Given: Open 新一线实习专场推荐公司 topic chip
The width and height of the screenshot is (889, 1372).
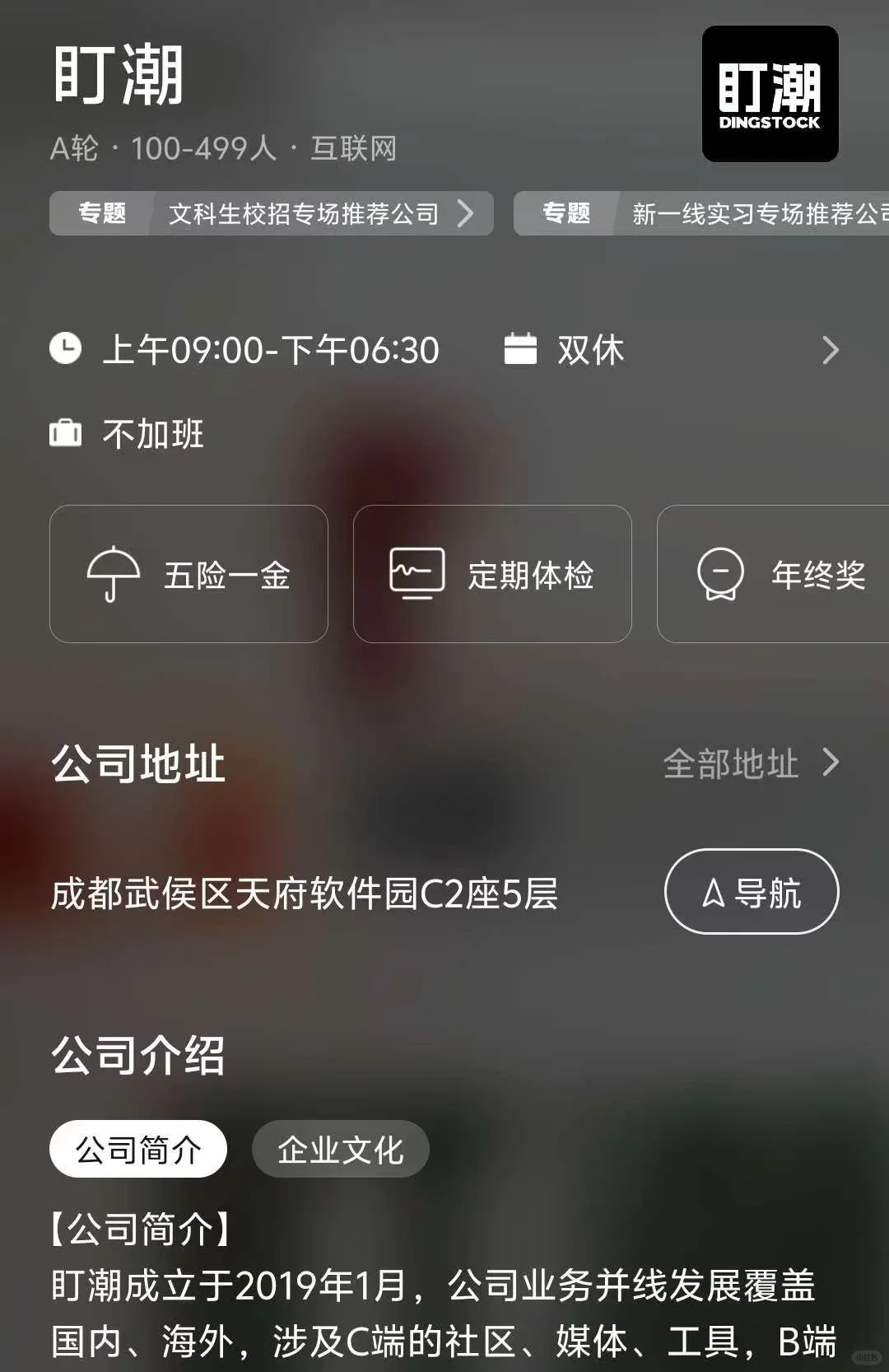Looking at the screenshot, I should click(x=701, y=214).
